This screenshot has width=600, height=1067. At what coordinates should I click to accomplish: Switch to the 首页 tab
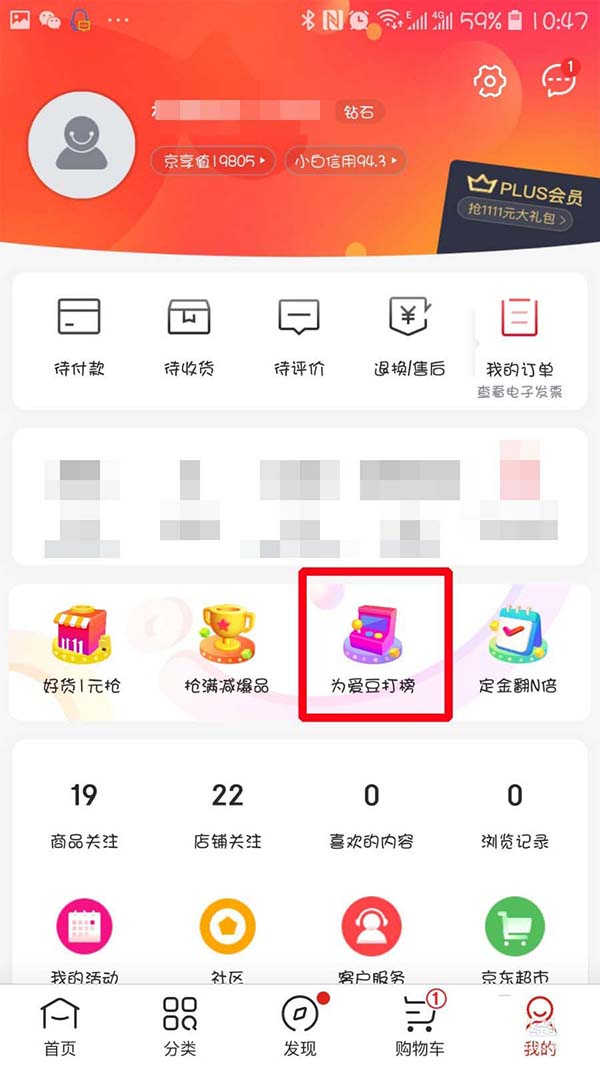pos(59,1027)
